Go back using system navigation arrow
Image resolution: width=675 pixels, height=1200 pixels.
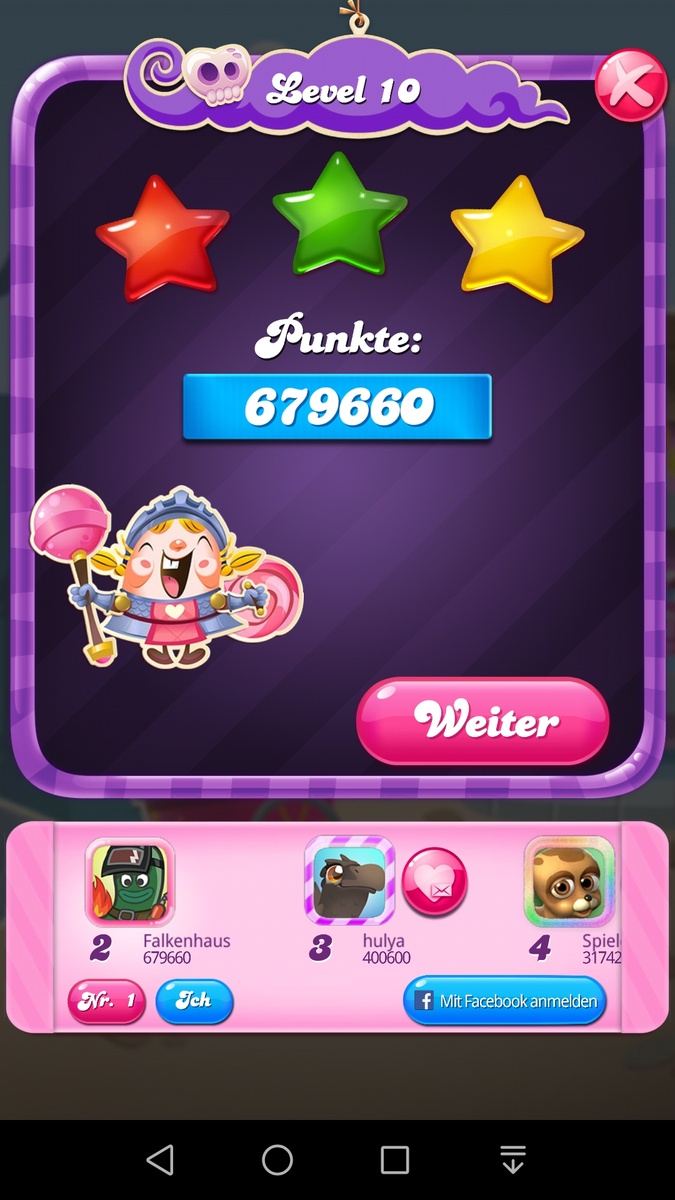[x=160, y=1160]
